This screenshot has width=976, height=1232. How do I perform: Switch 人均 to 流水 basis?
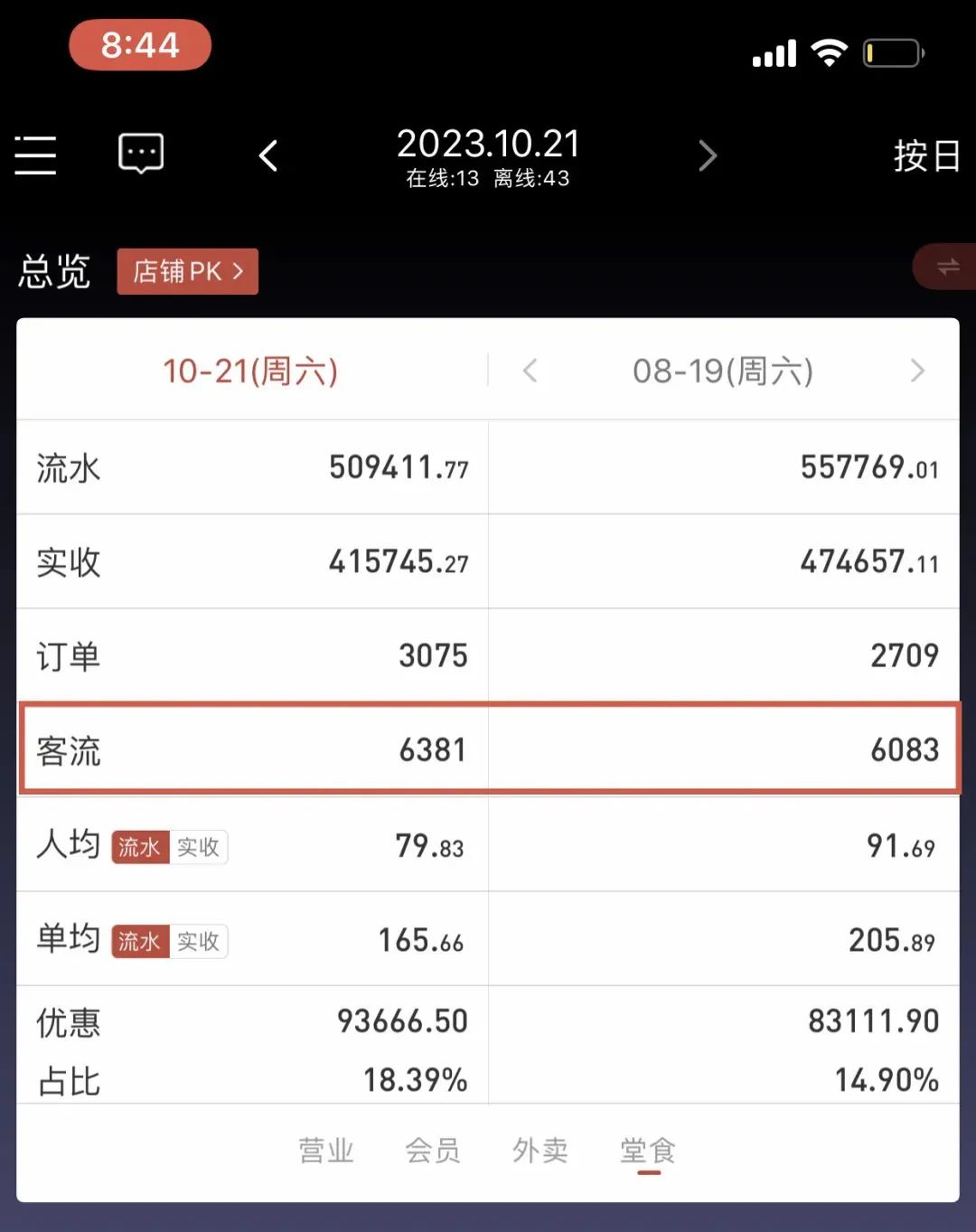tap(140, 847)
